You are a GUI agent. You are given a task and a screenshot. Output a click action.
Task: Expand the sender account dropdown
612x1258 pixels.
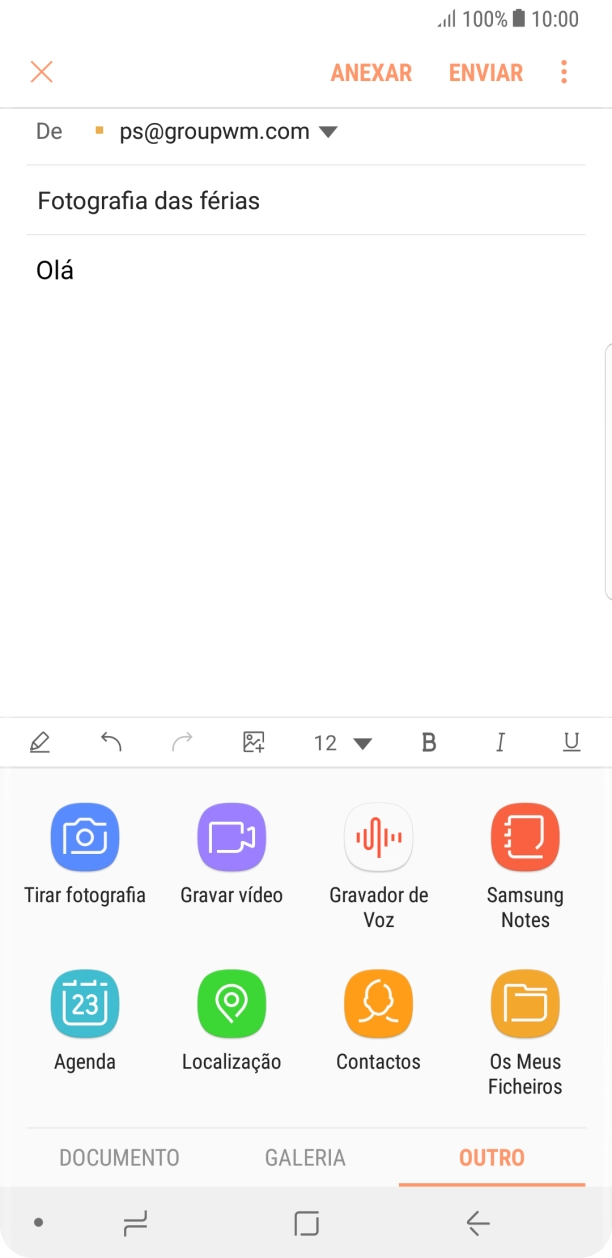(x=328, y=132)
